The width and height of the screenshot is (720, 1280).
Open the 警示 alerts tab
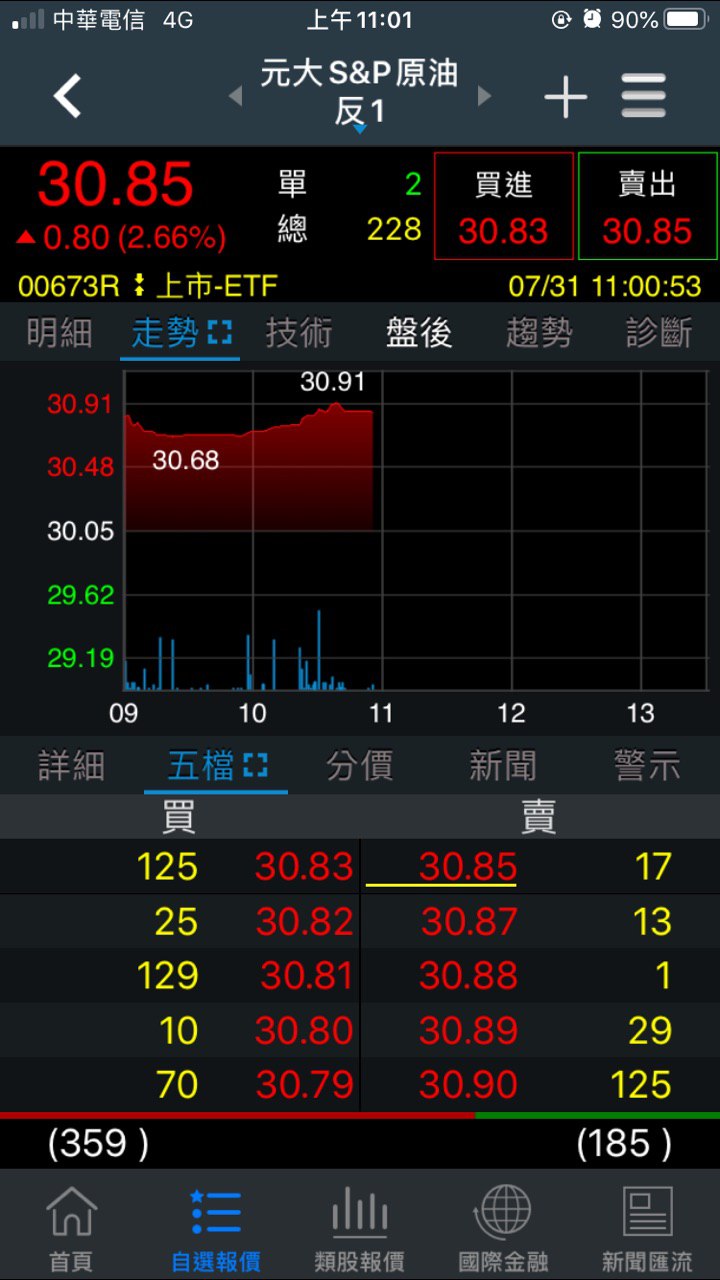(x=647, y=766)
